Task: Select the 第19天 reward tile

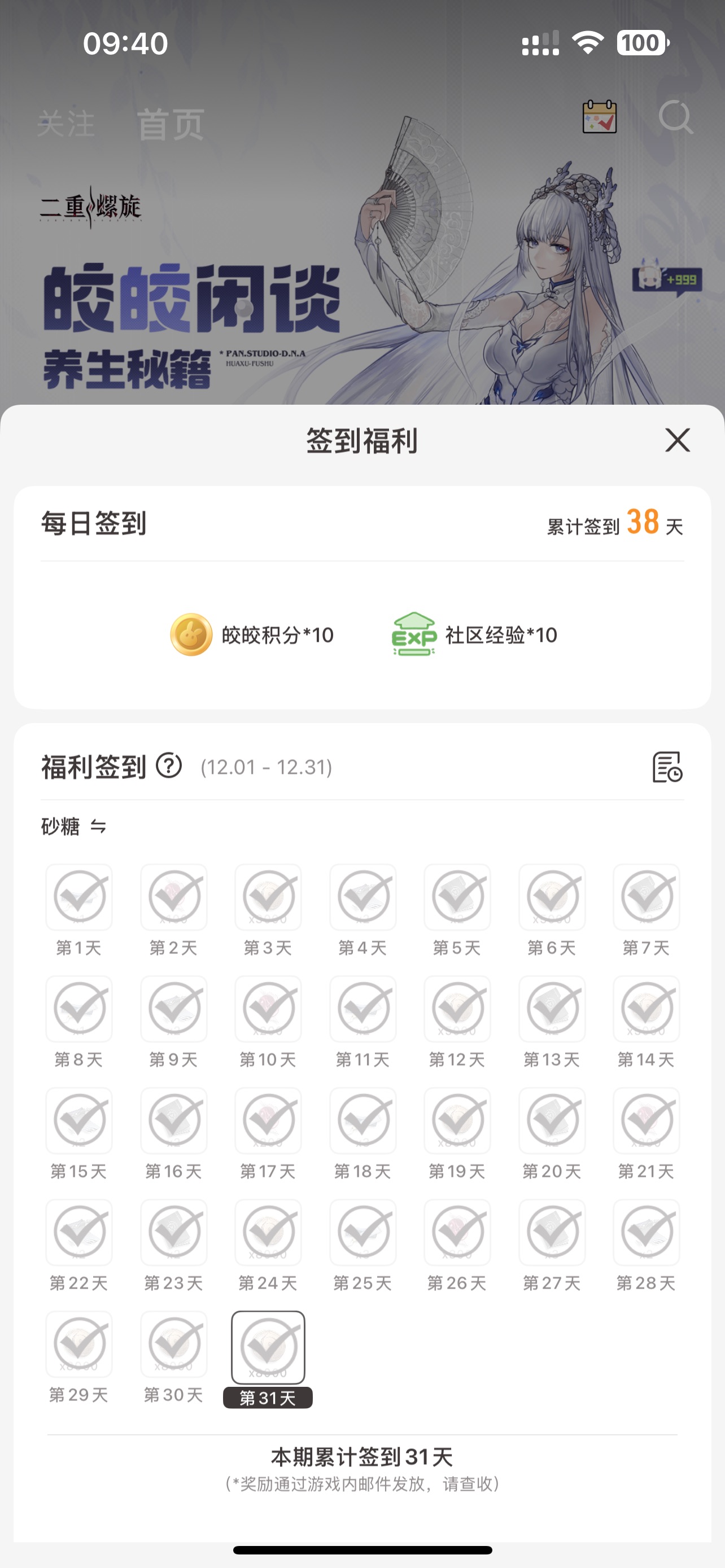Action: click(457, 1120)
